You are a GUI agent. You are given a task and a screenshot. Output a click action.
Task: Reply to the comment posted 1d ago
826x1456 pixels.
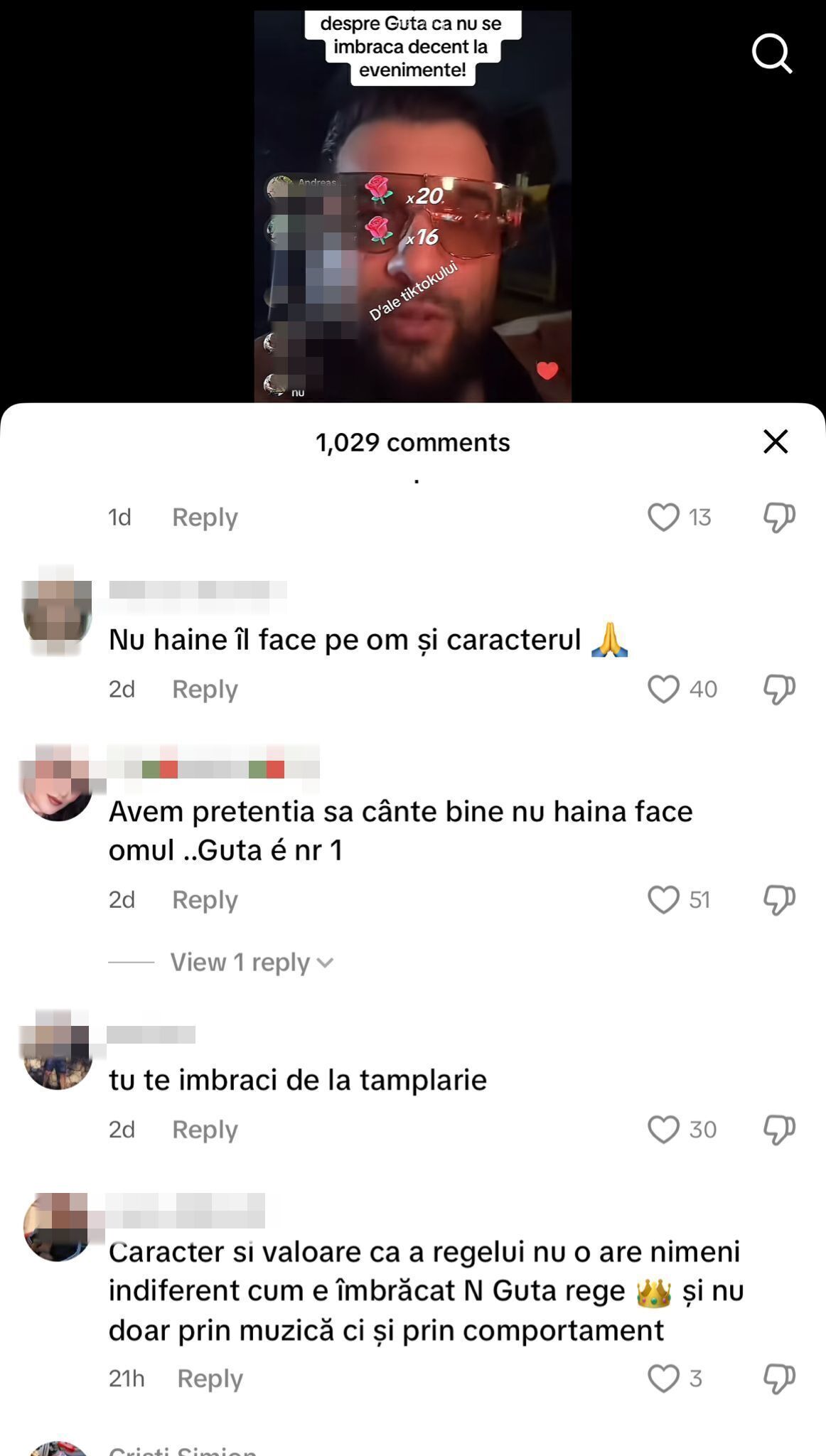tap(205, 517)
